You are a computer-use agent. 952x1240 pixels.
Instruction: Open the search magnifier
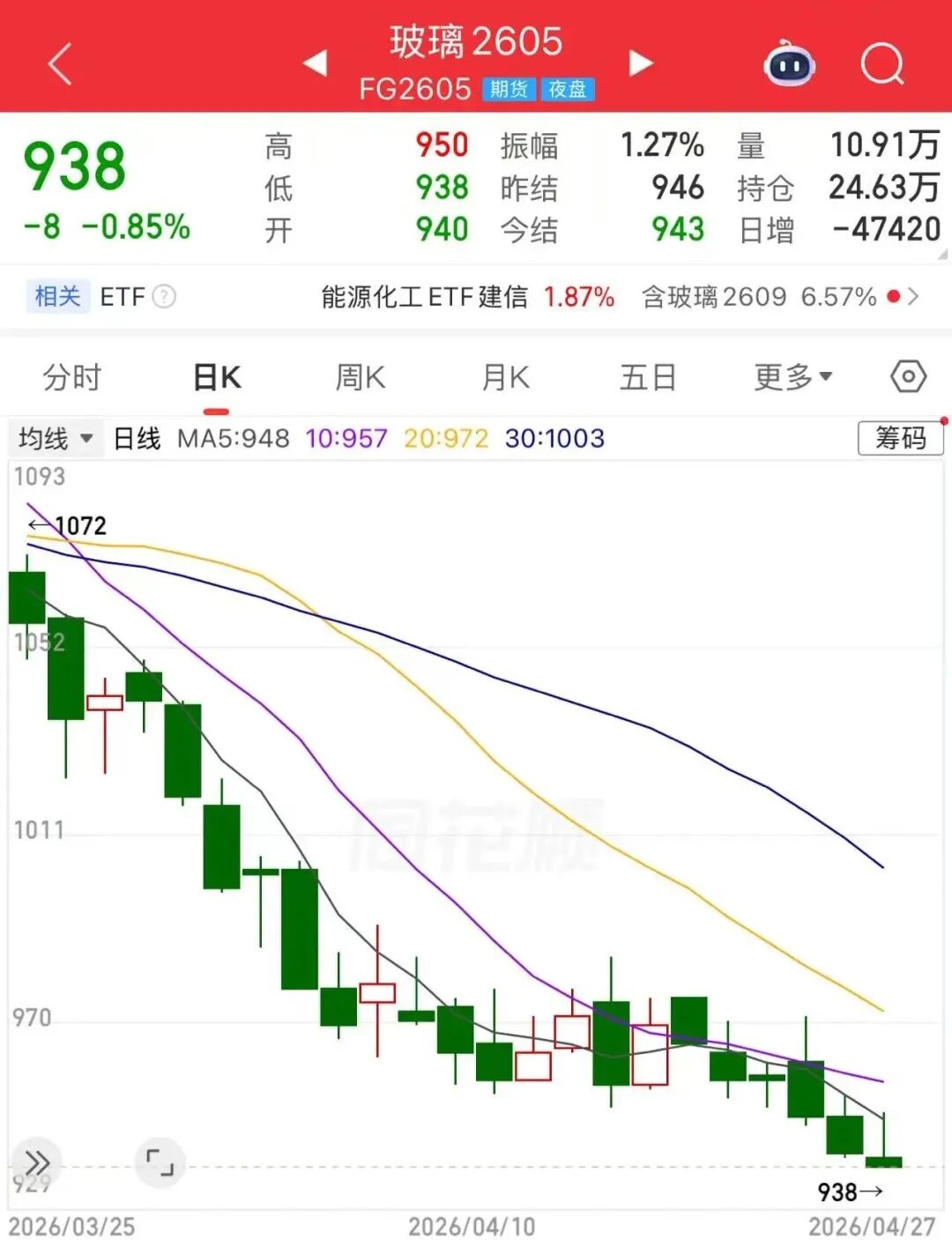click(881, 63)
